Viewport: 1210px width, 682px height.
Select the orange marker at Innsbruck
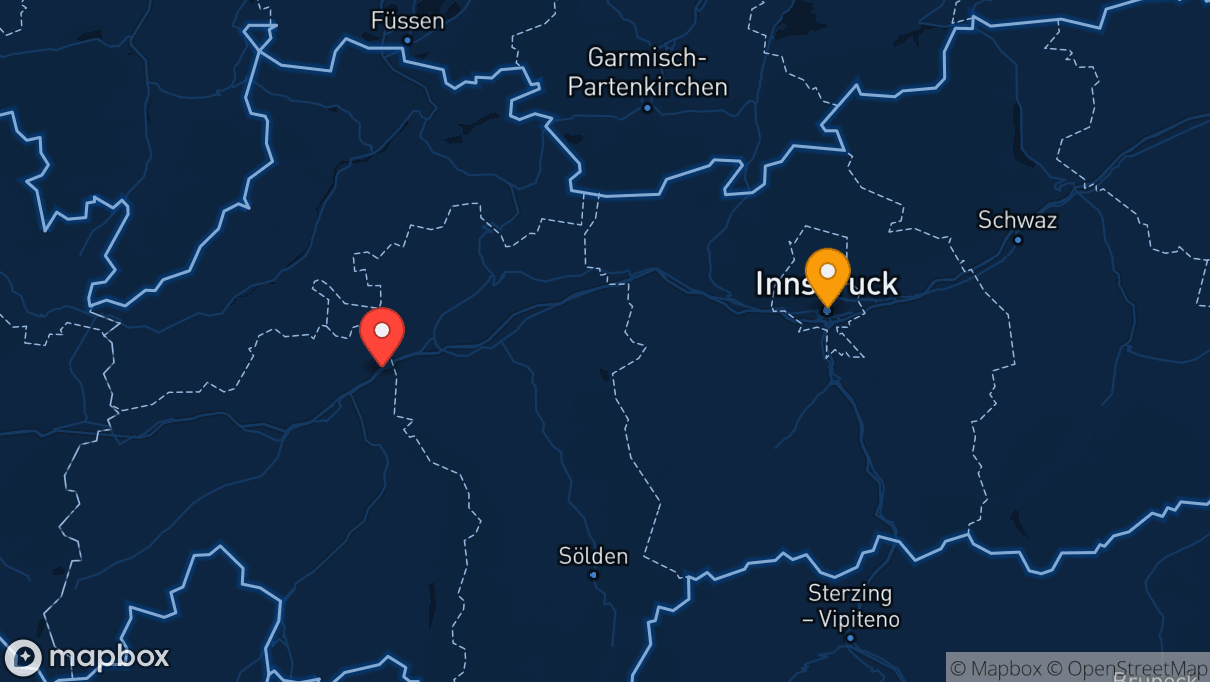[x=827, y=275]
